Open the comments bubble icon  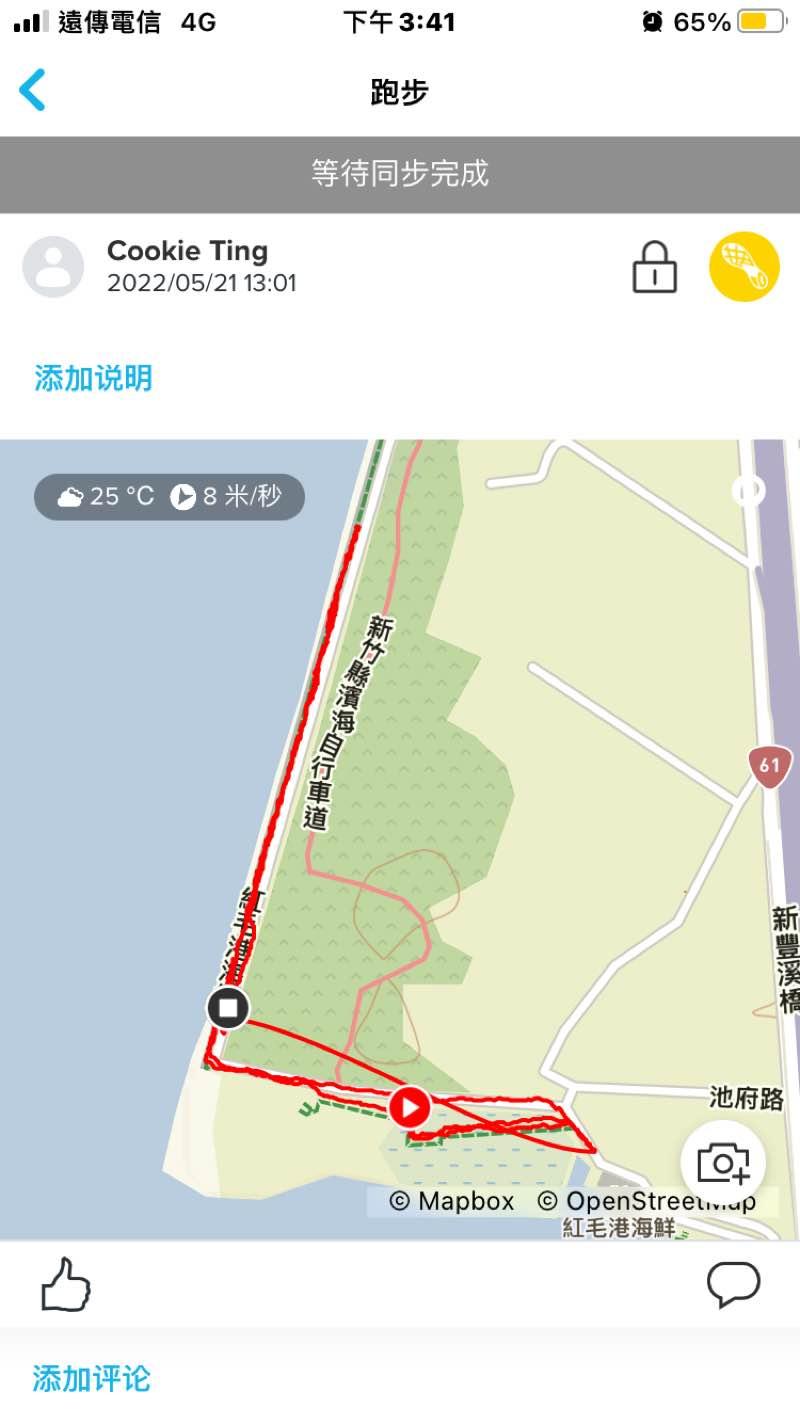coord(733,1284)
